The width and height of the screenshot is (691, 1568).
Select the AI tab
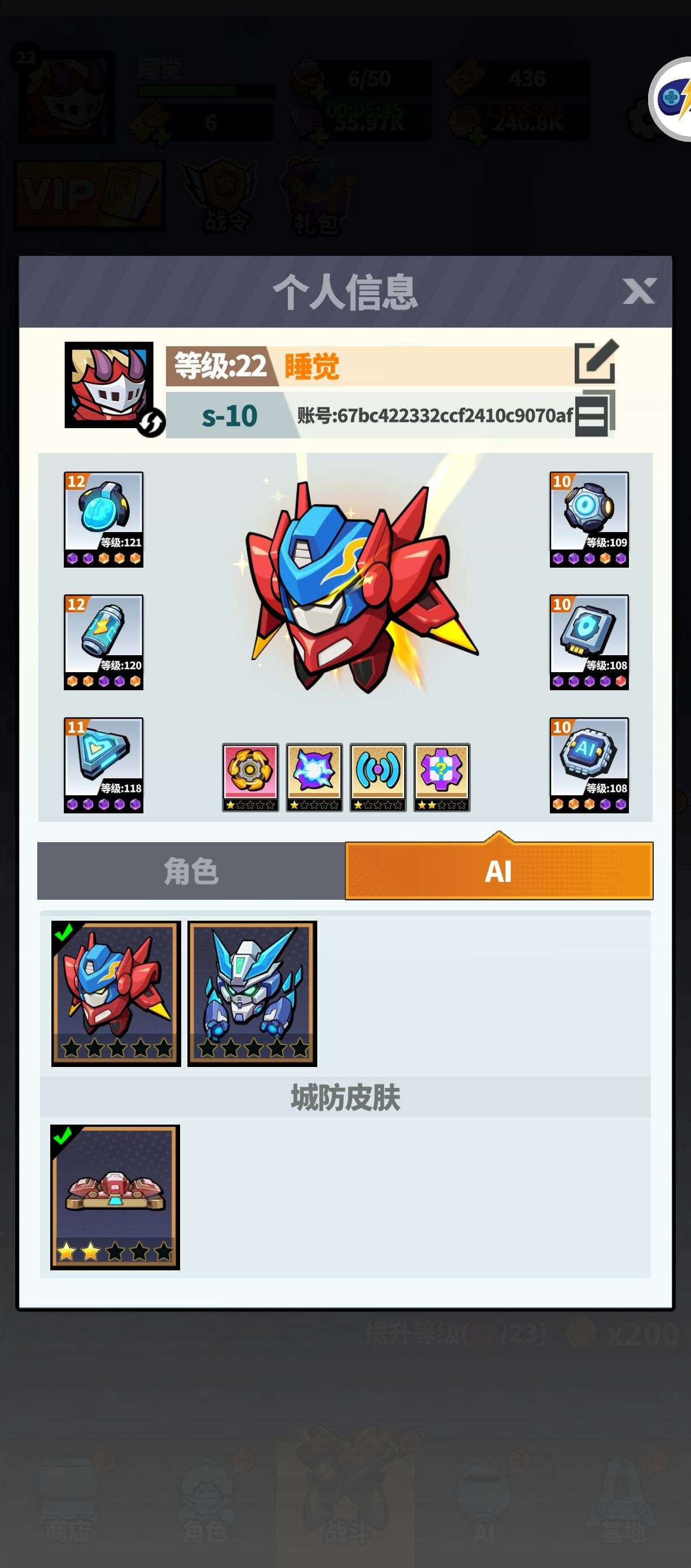(499, 871)
